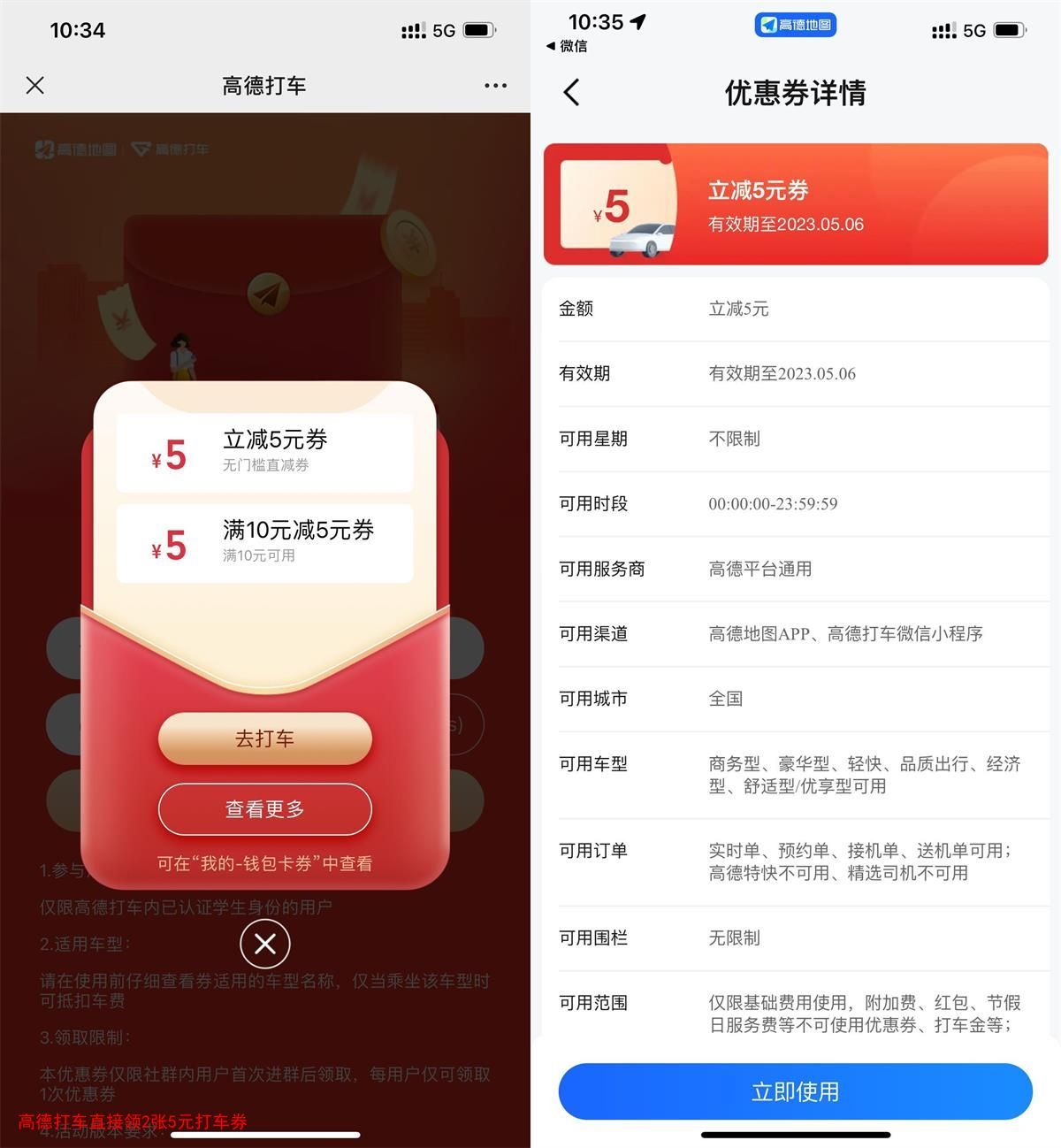Go back from 优惠券详情 page

[x=572, y=92]
